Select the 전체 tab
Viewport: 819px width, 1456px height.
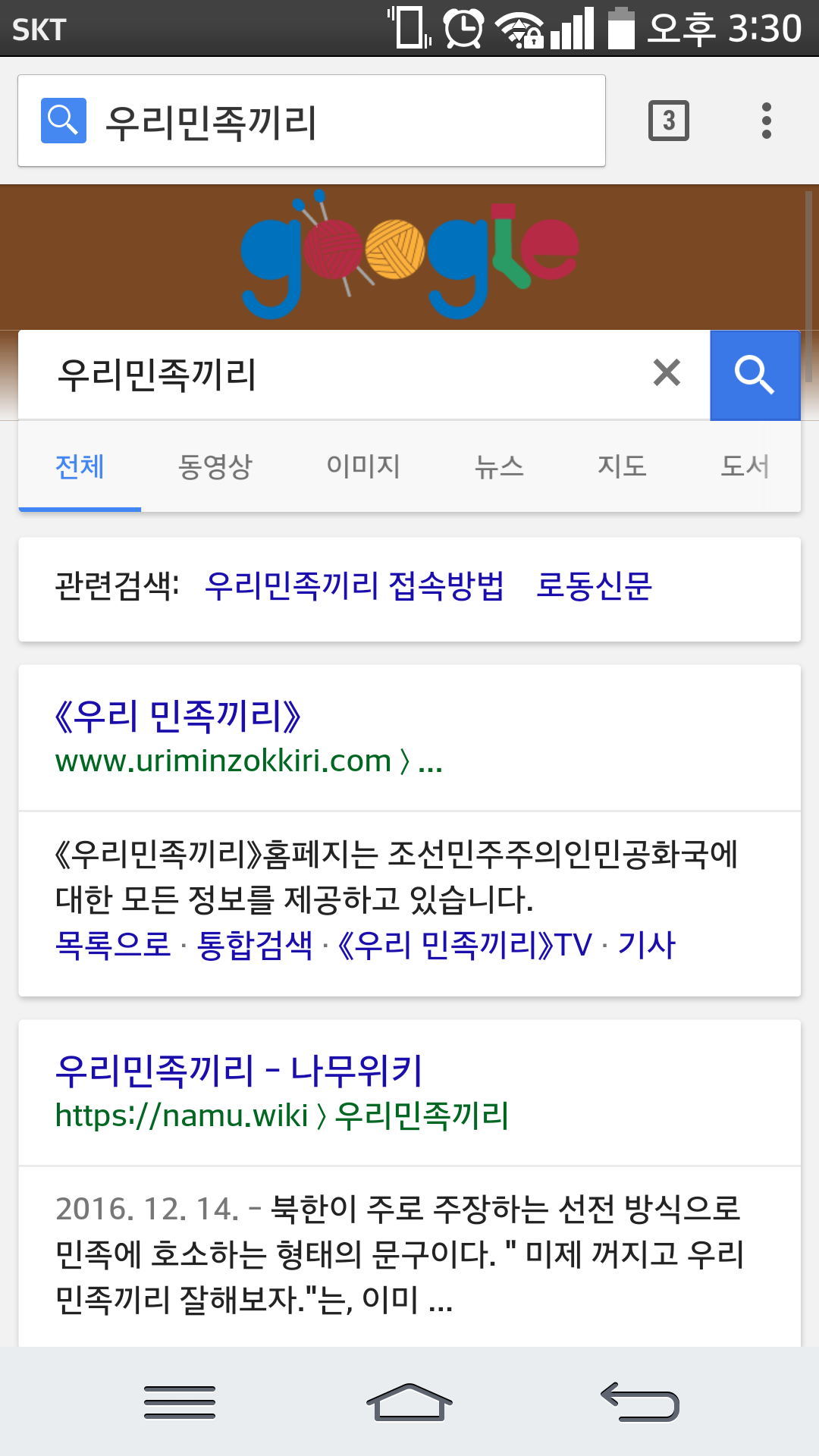(x=80, y=466)
